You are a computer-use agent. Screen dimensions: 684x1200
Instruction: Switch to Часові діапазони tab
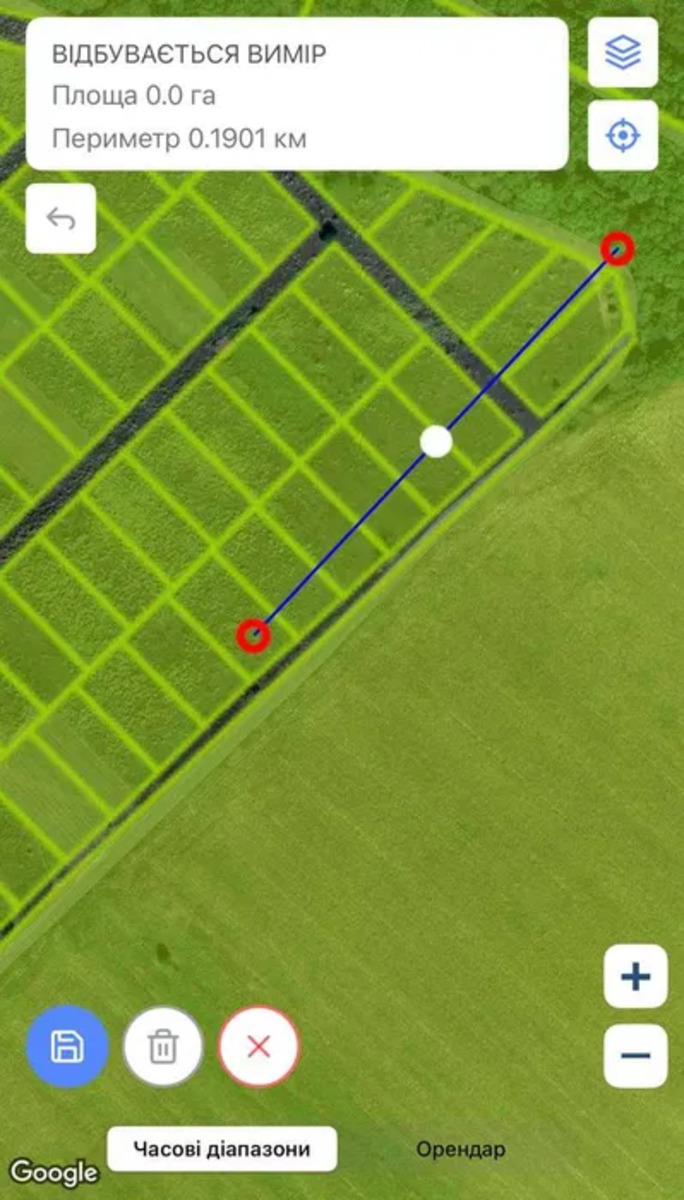coord(222,1149)
